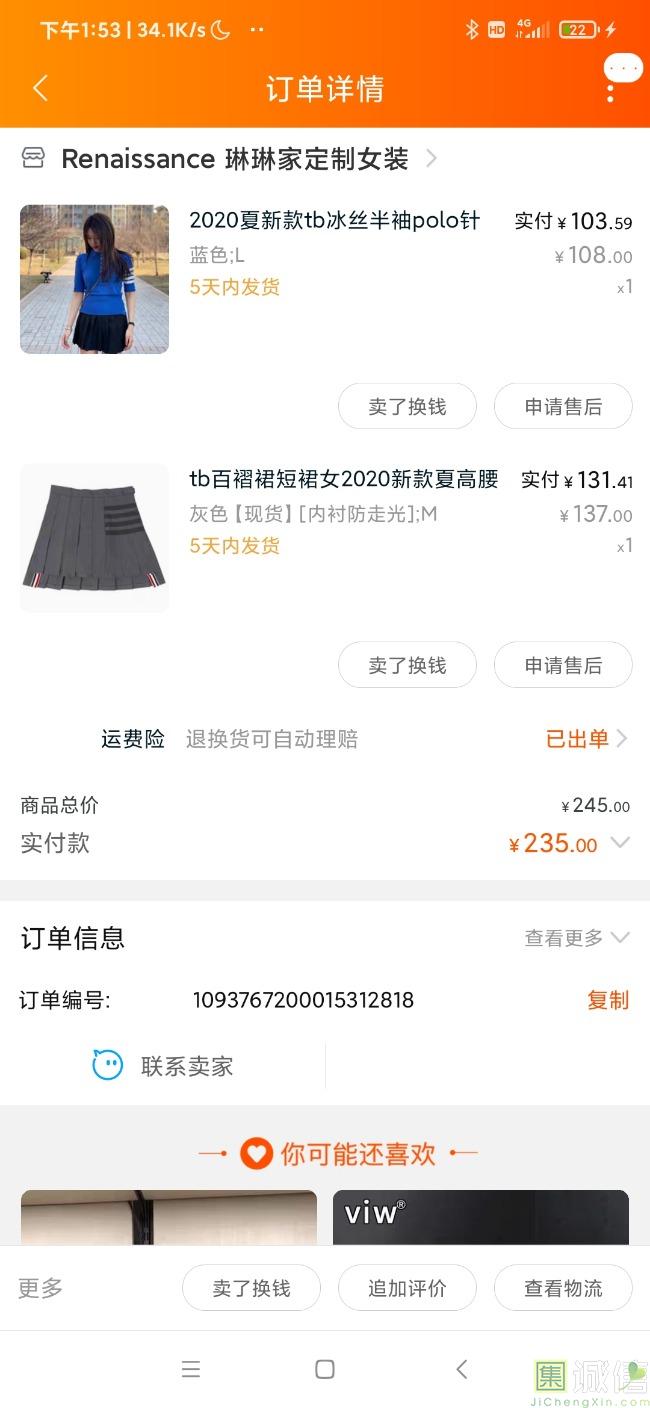Check shipping with 查看物流
This screenshot has height=1408, width=650.
tap(563, 1288)
